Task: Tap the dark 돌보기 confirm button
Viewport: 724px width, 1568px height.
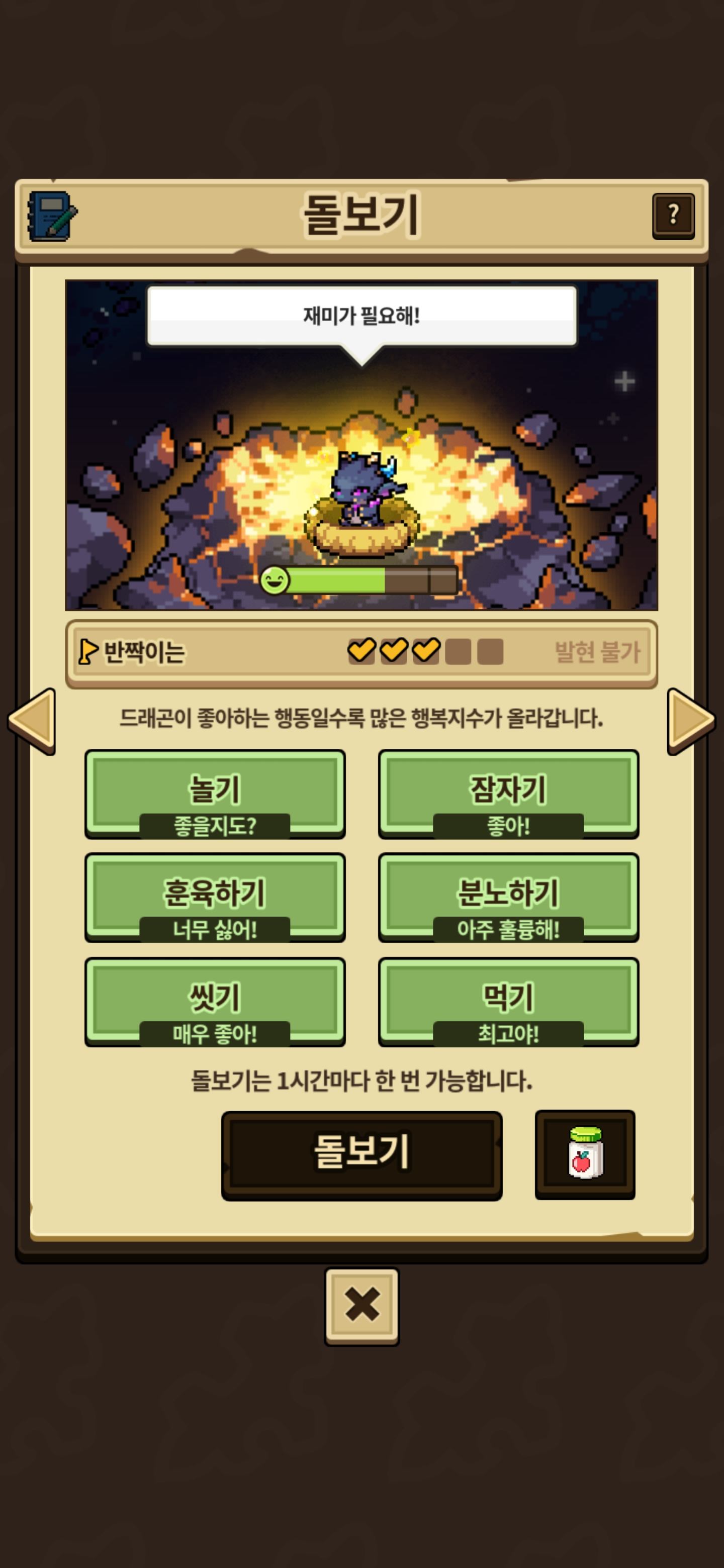Action: pos(361,1154)
